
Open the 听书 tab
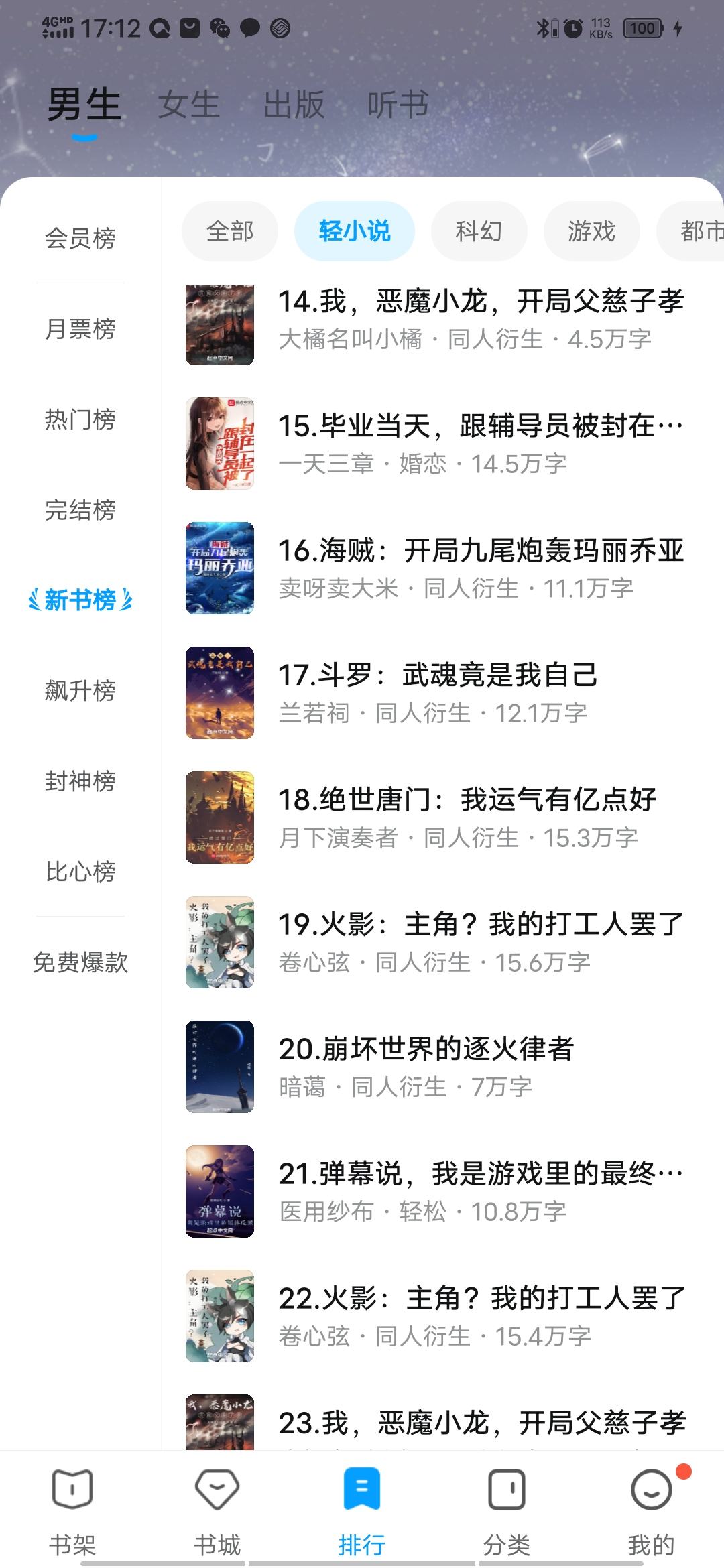[x=398, y=105]
